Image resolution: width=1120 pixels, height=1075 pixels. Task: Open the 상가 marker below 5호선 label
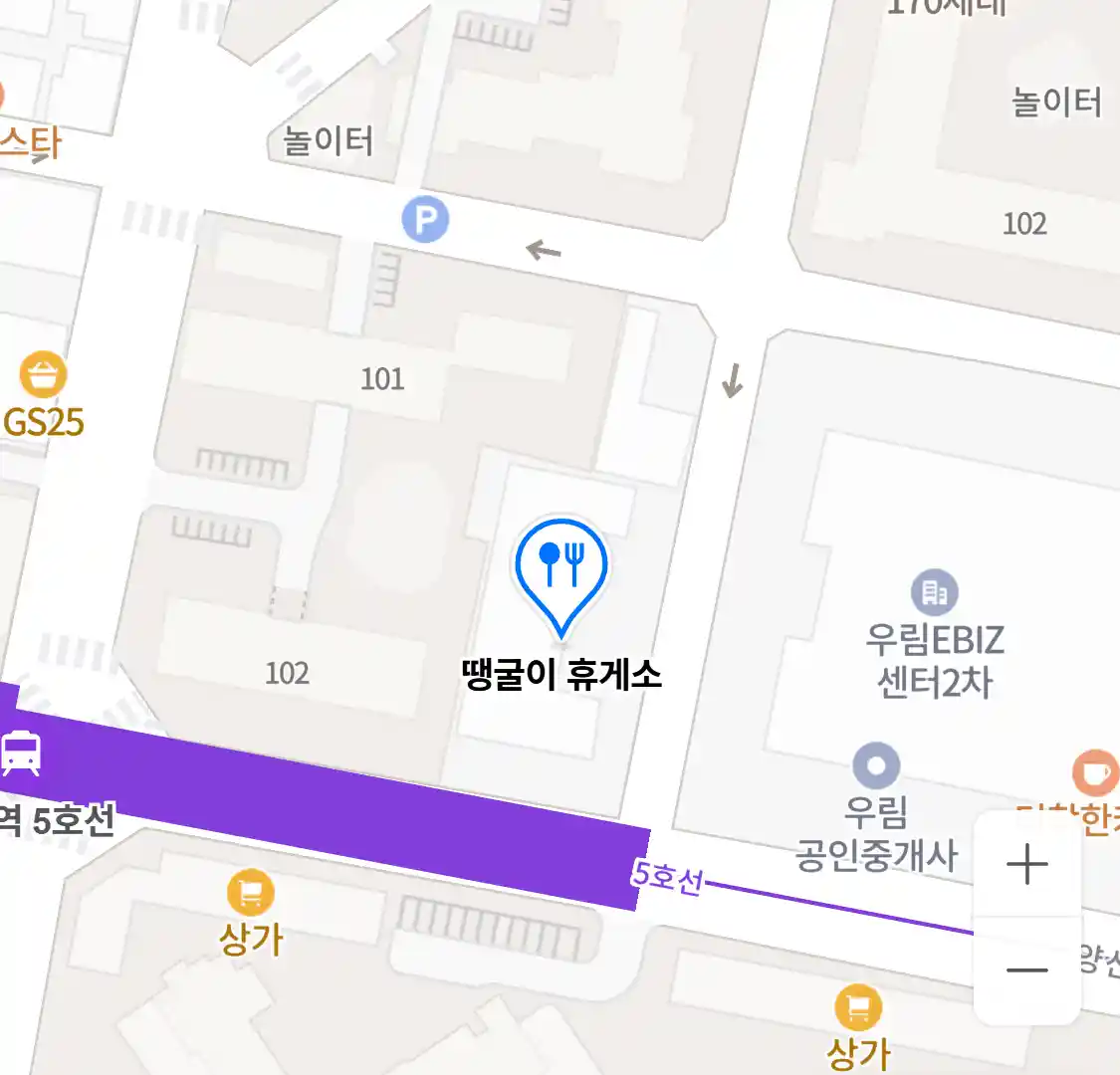[857, 1008]
